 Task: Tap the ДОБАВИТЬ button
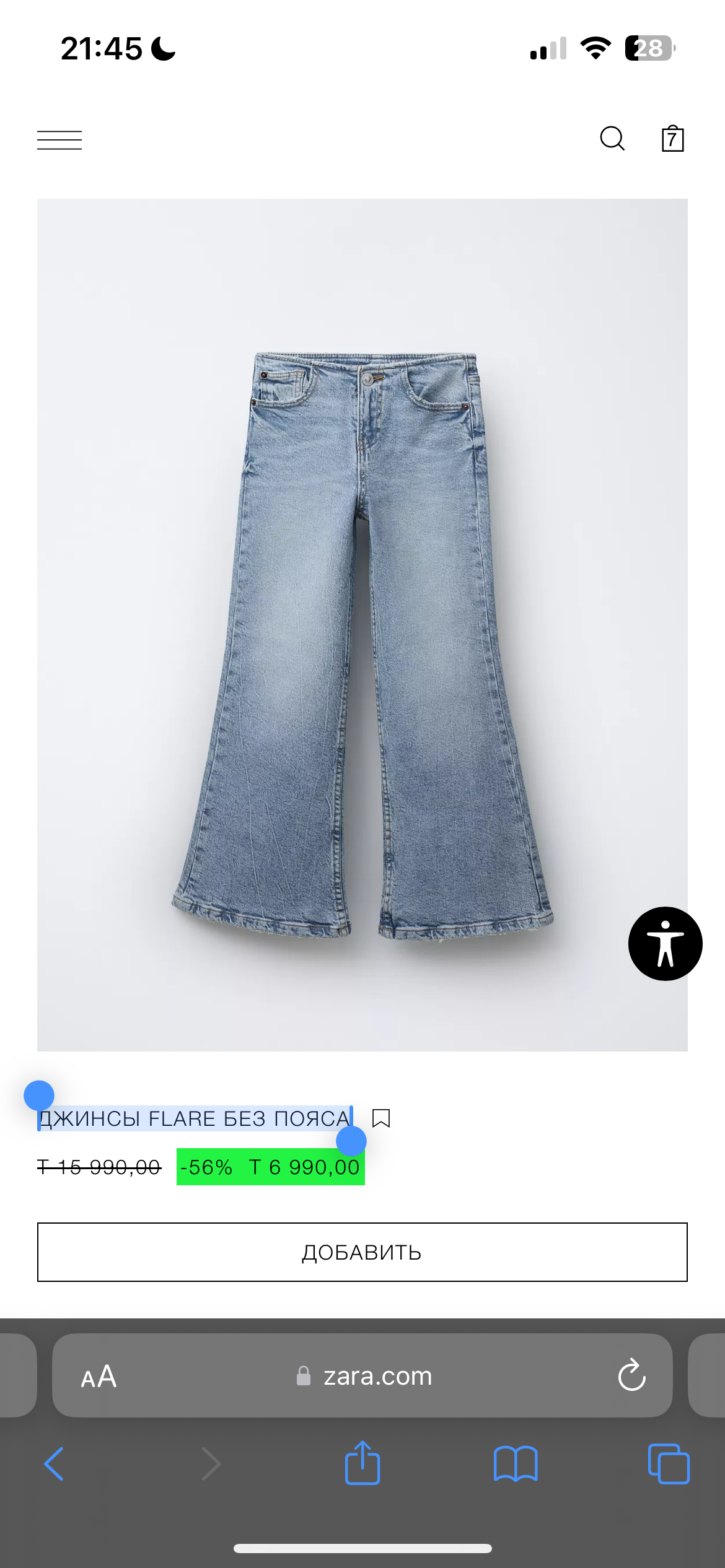[x=362, y=1252]
